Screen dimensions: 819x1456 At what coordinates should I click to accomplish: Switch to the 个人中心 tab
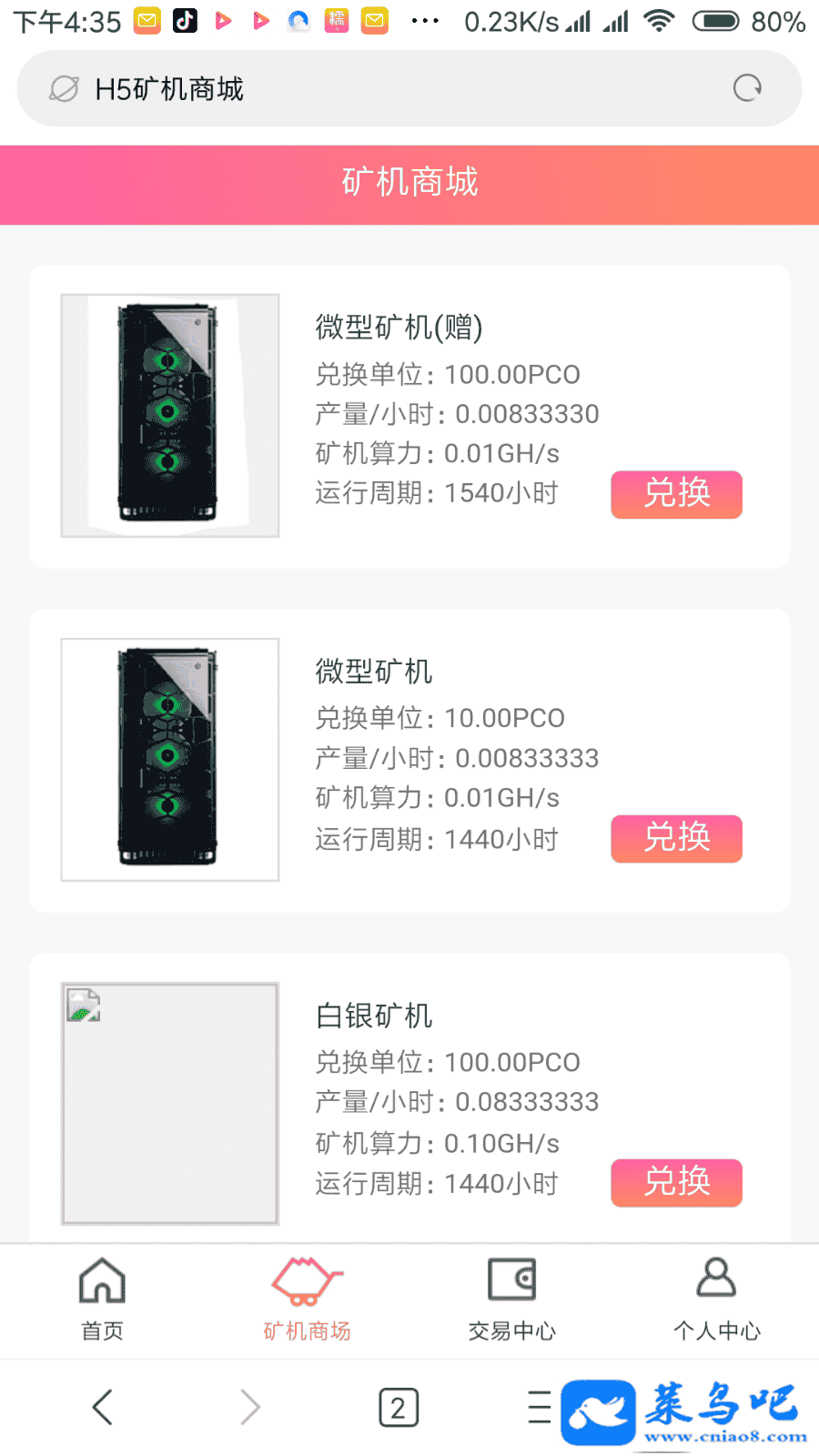pyautogui.click(x=716, y=1299)
